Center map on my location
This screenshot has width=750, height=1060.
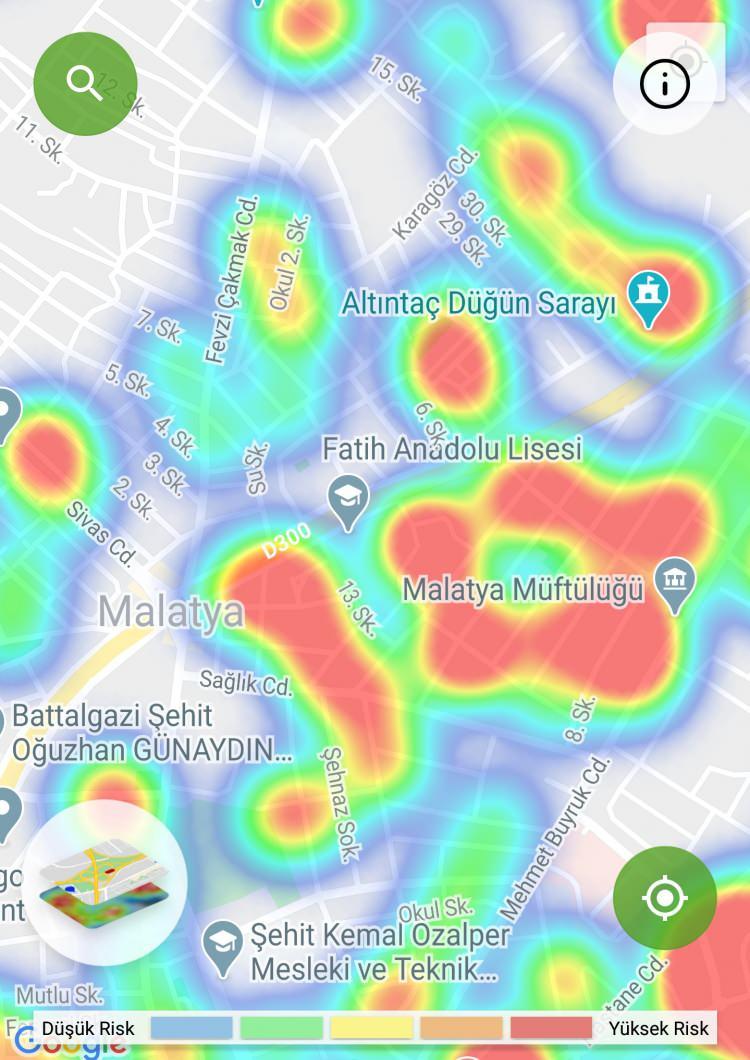[x=665, y=898]
